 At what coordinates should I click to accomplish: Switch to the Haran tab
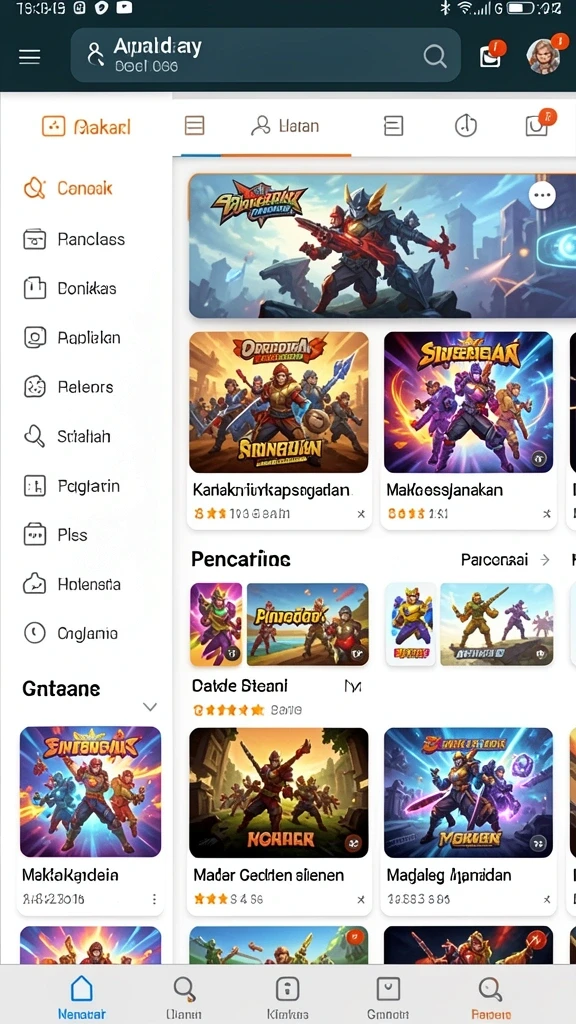pyautogui.click(x=285, y=125)
